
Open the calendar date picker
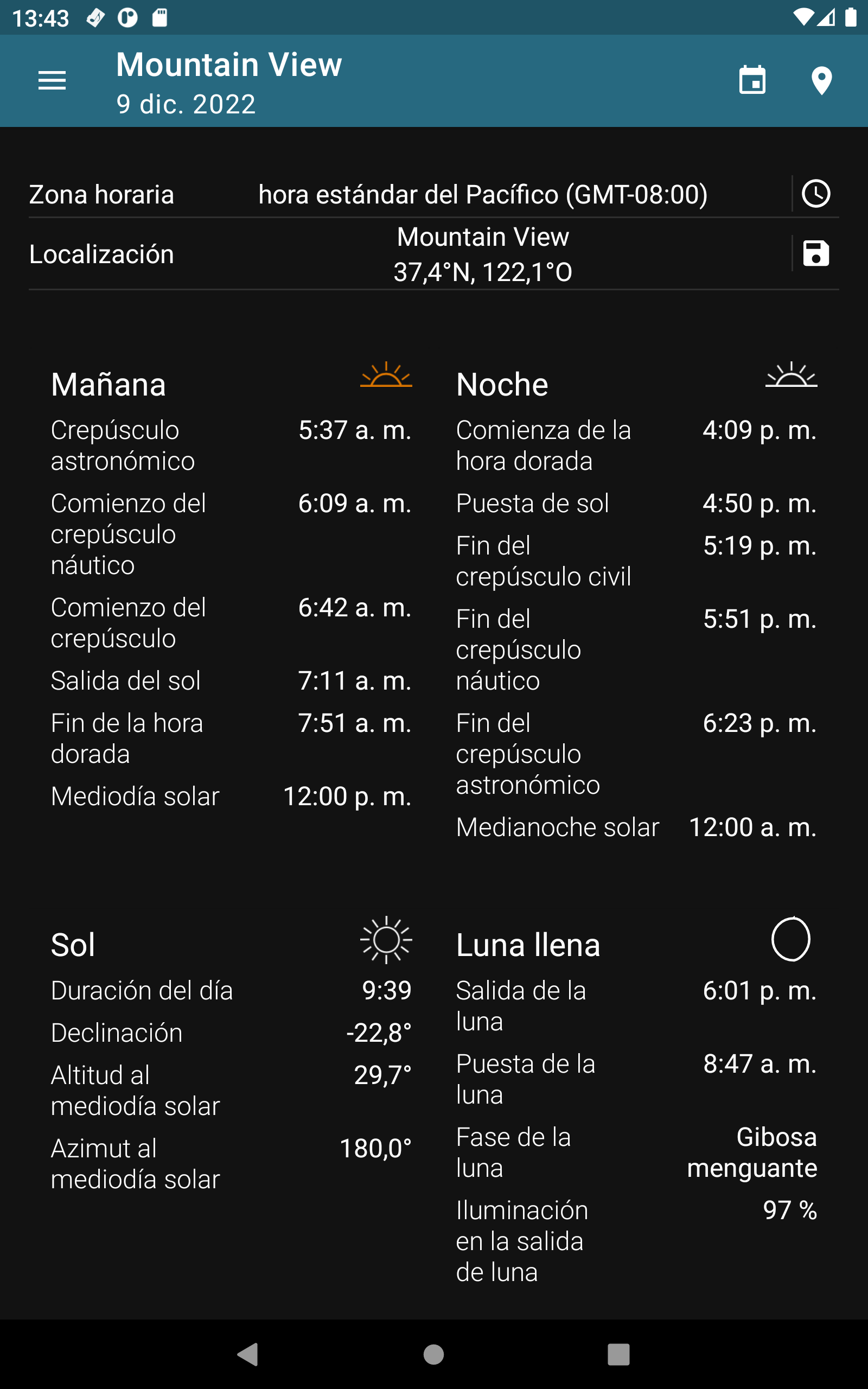click(x=752, y=80)
